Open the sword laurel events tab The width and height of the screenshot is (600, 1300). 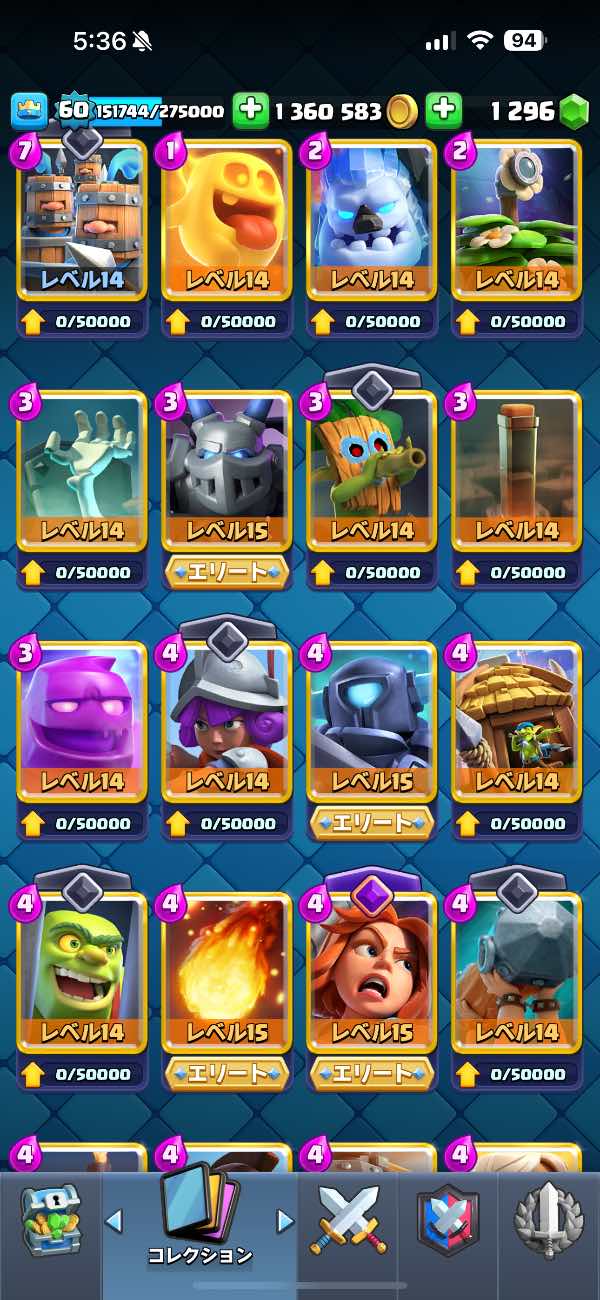[548, 1220]
